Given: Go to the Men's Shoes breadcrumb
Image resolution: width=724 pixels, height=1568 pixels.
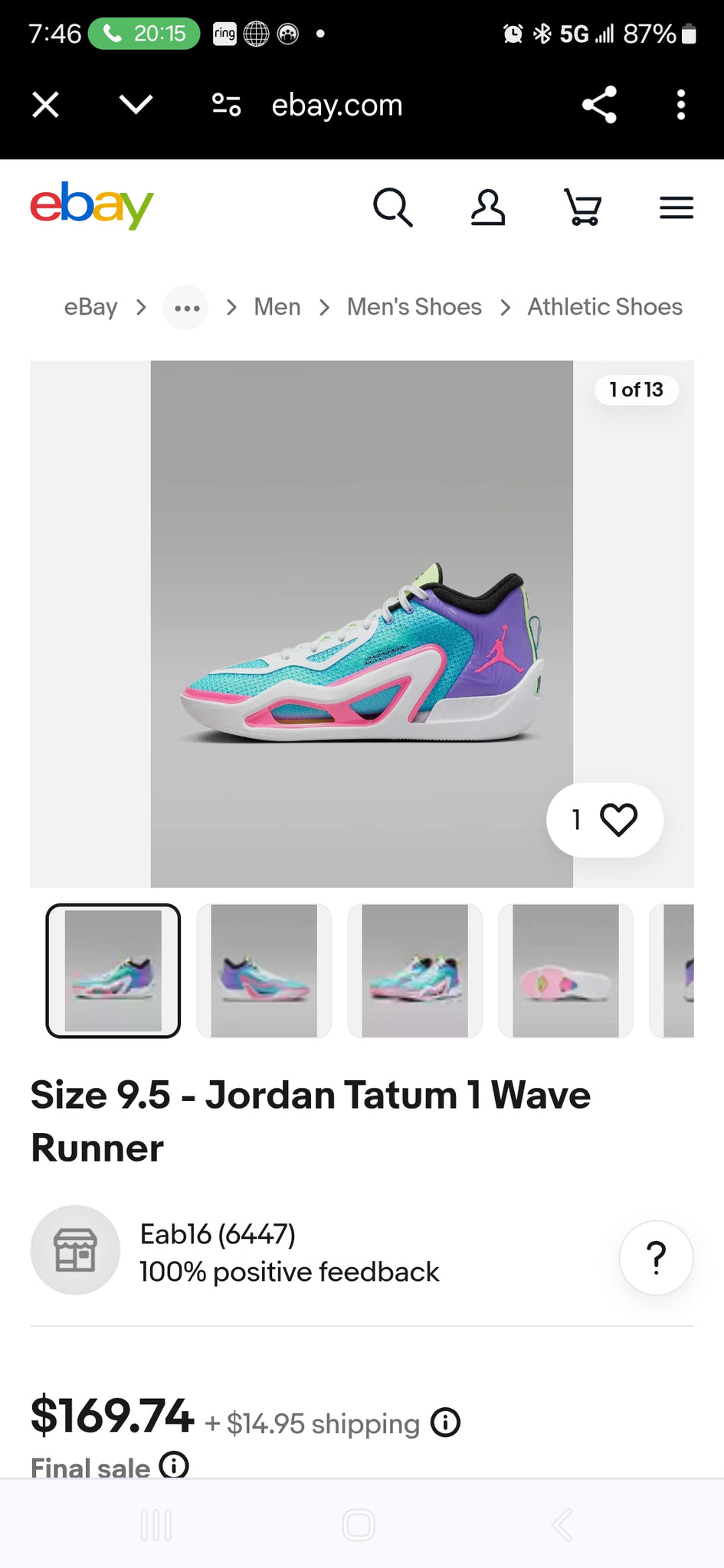Looking at the screenshot, I should (x=414, y=307).
